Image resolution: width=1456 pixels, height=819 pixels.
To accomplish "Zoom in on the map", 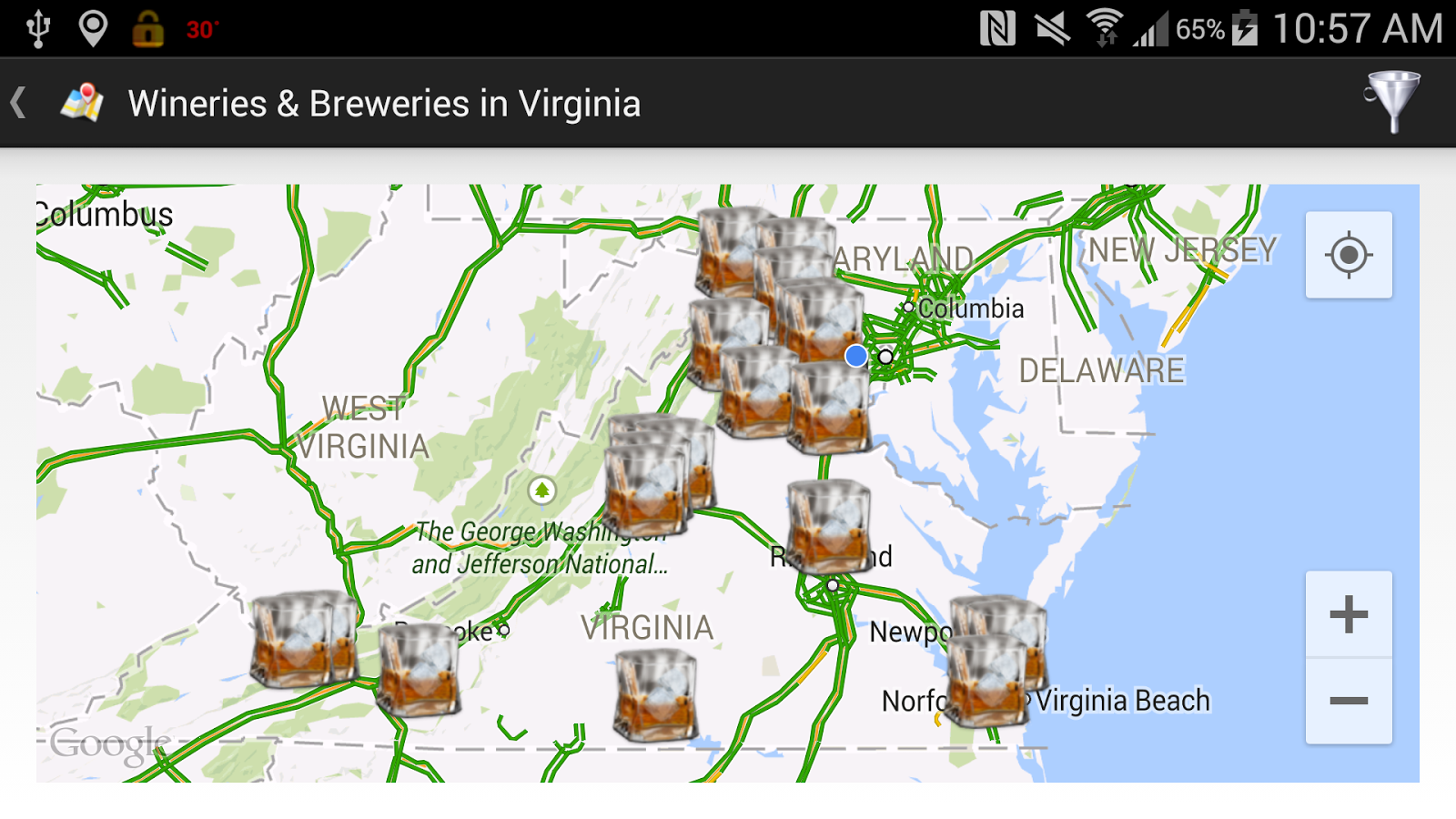I will pyautogui.click(x=1348, y=615).
